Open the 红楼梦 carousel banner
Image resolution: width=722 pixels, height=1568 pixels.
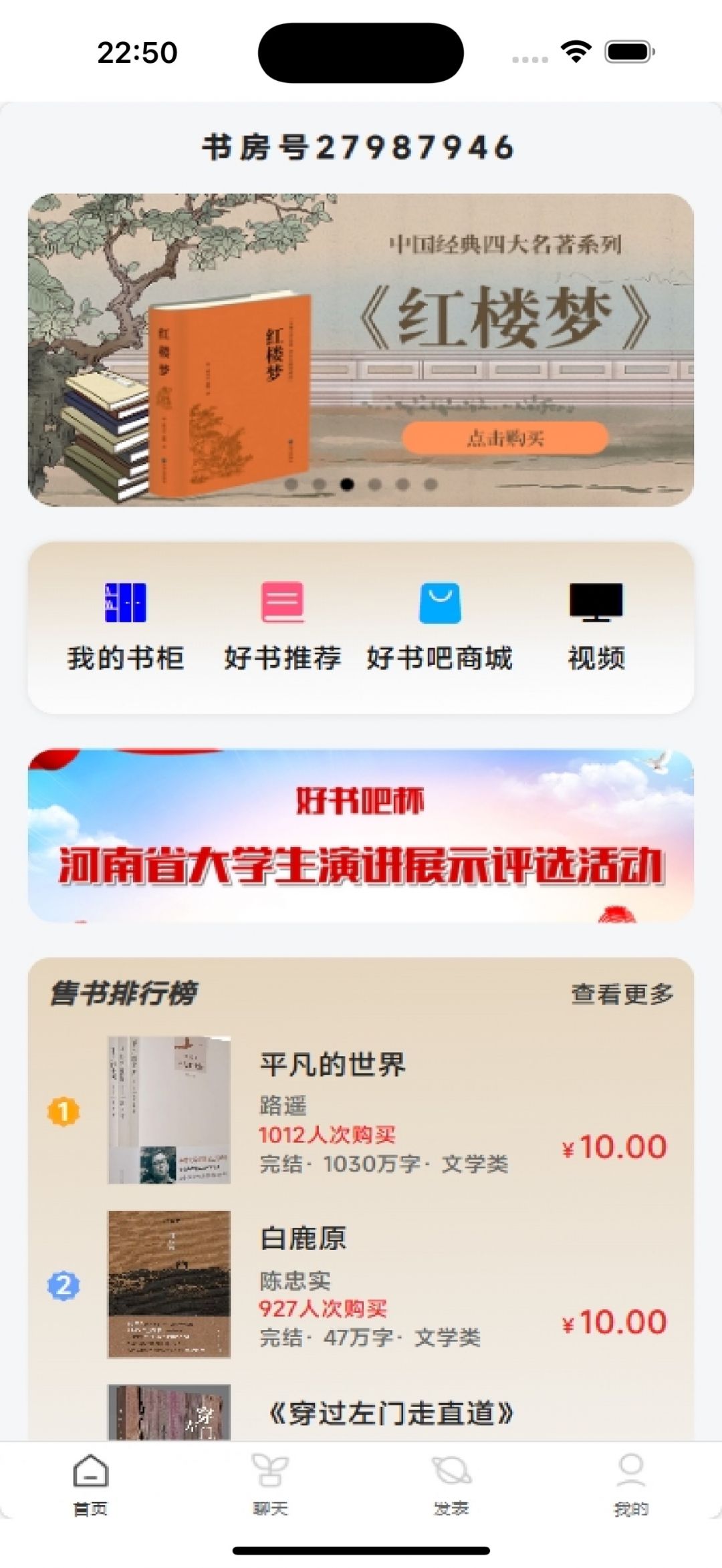pyautogui.click(x=361, y=349)
